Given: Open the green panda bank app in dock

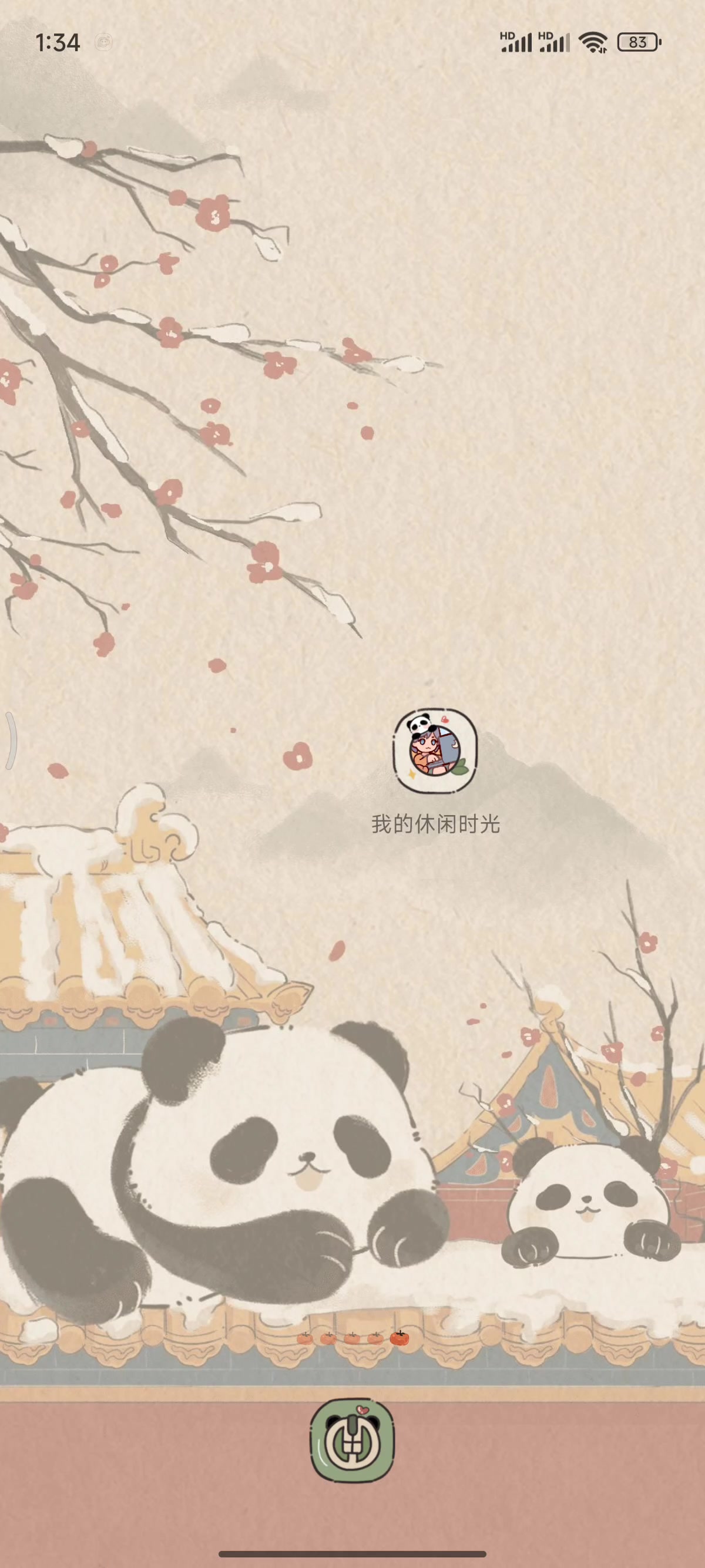Looking at the screenshot, I should (x=352, y=1440).
